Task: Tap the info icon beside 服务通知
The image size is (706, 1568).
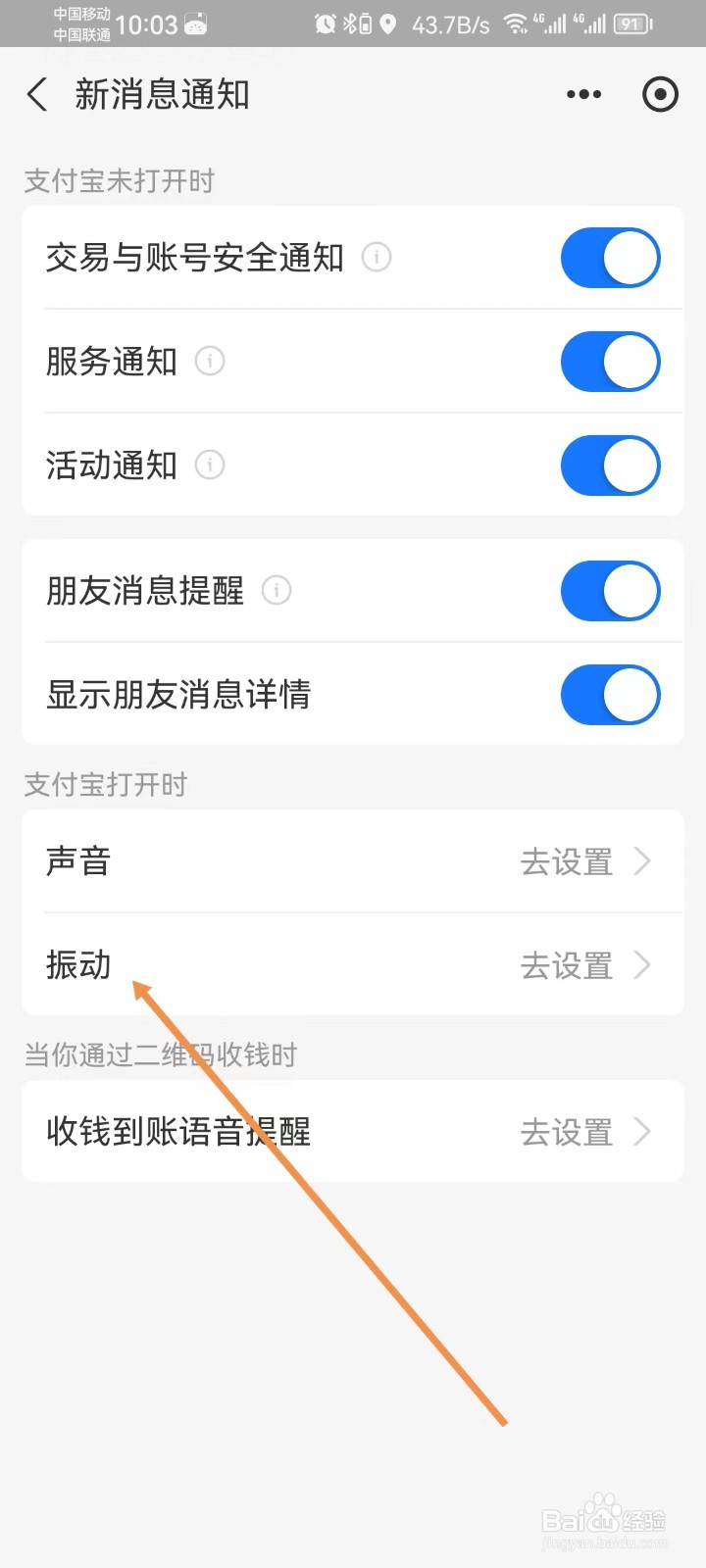Action: point(209,362)
